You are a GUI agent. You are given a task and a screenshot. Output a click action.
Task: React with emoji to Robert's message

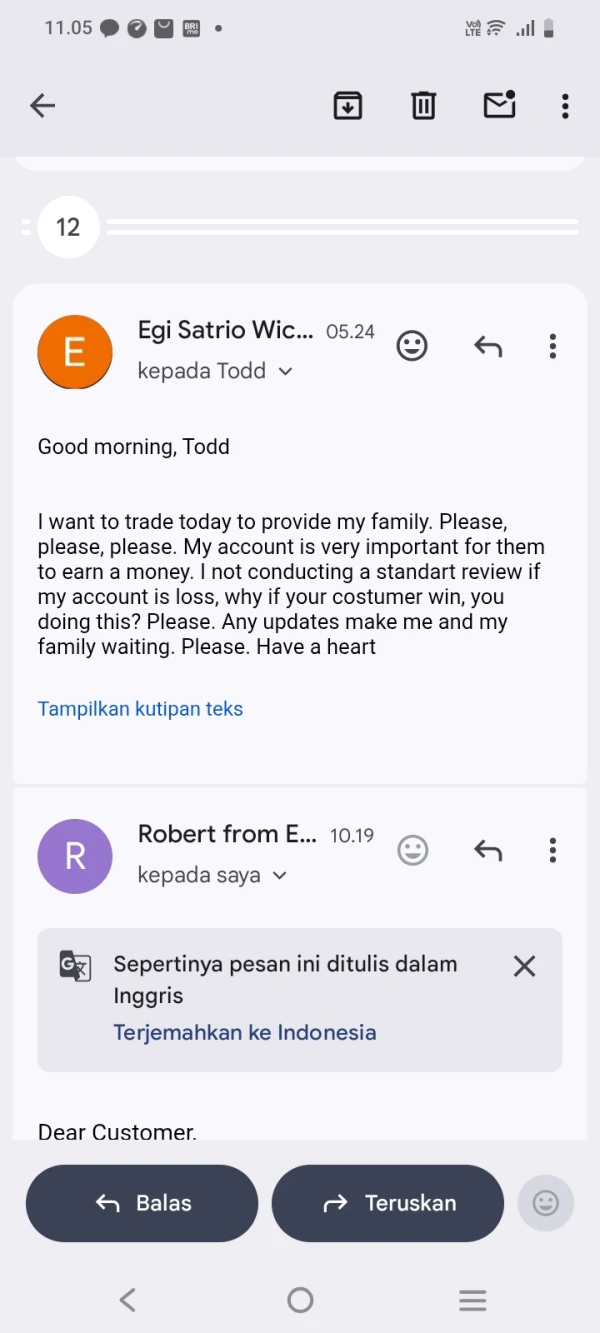pos(412,850)
